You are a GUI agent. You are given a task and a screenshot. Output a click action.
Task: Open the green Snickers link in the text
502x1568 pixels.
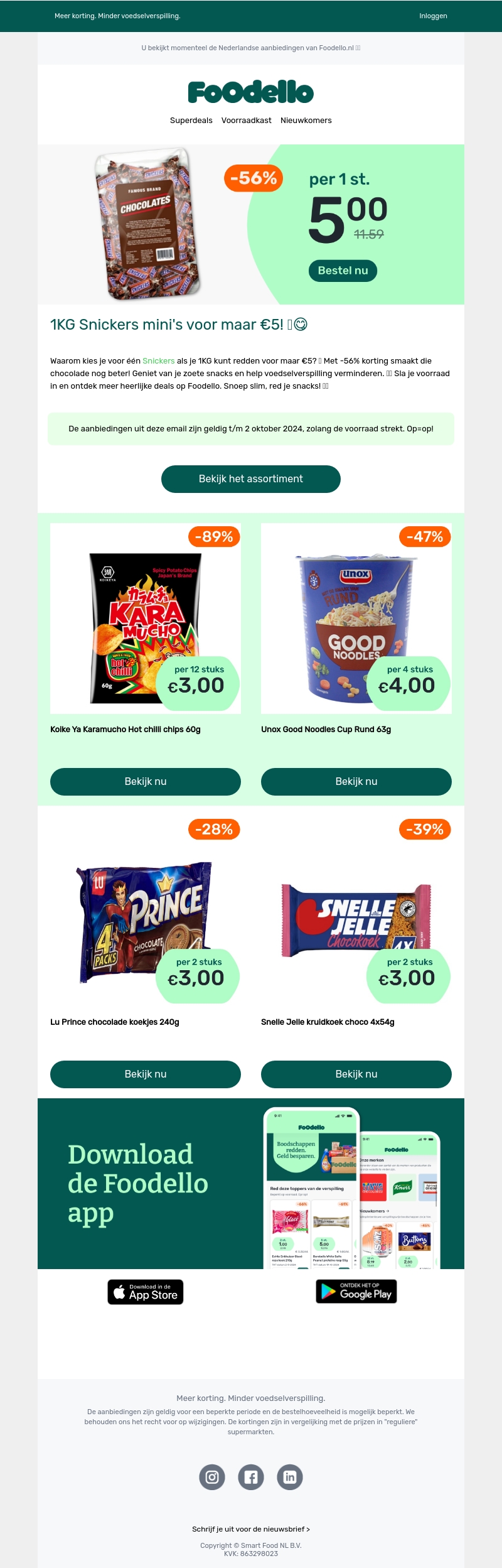pyautogui.click(x=158, y=361)
